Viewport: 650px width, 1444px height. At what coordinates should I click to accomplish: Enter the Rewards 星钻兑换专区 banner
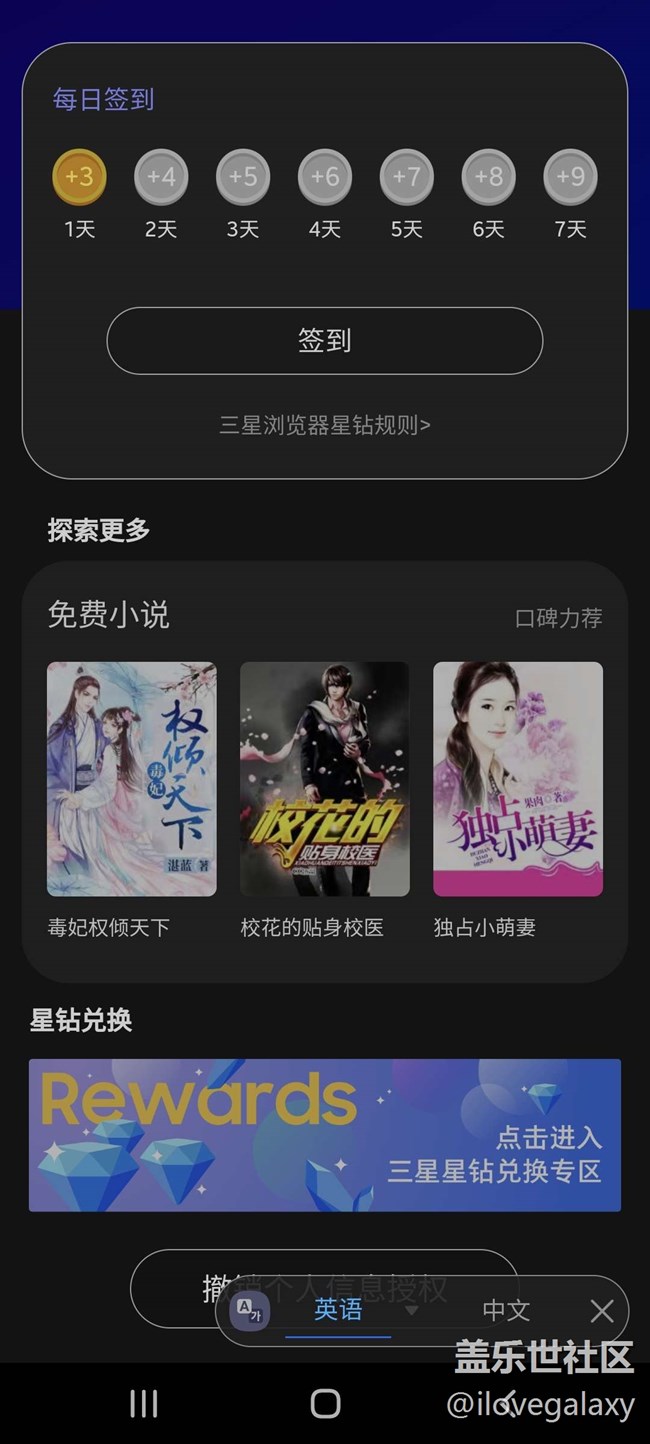coord(325,1135)
